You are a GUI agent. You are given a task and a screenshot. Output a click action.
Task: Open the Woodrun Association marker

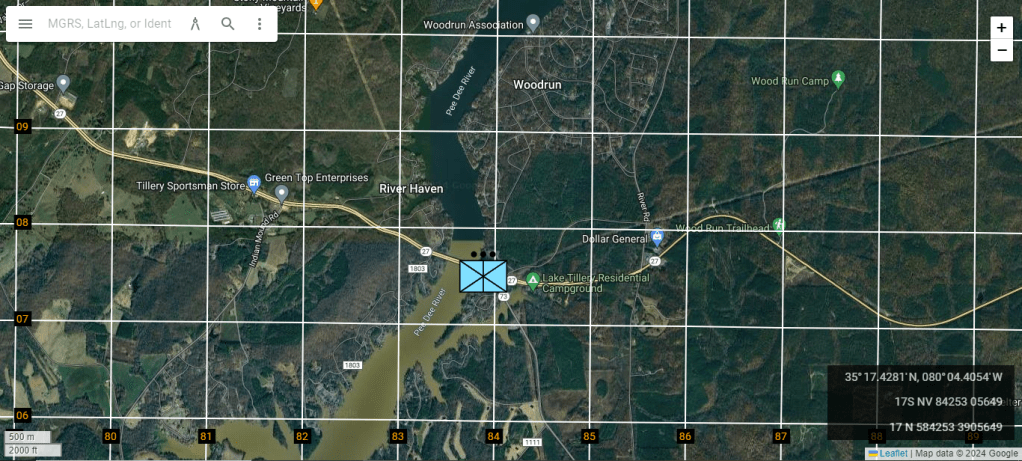pyautogui.click(x=533, y=22)
